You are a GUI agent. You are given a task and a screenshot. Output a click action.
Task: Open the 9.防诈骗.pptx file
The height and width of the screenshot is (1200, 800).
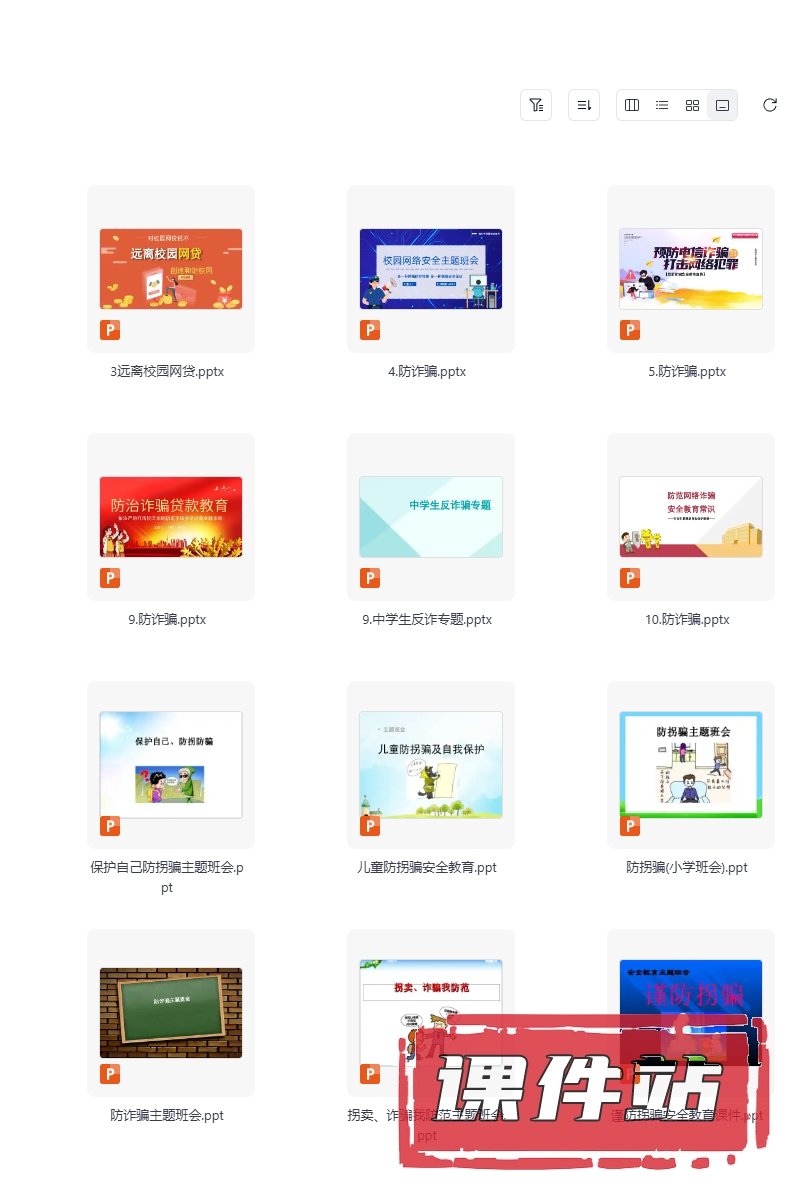(171, 517)
